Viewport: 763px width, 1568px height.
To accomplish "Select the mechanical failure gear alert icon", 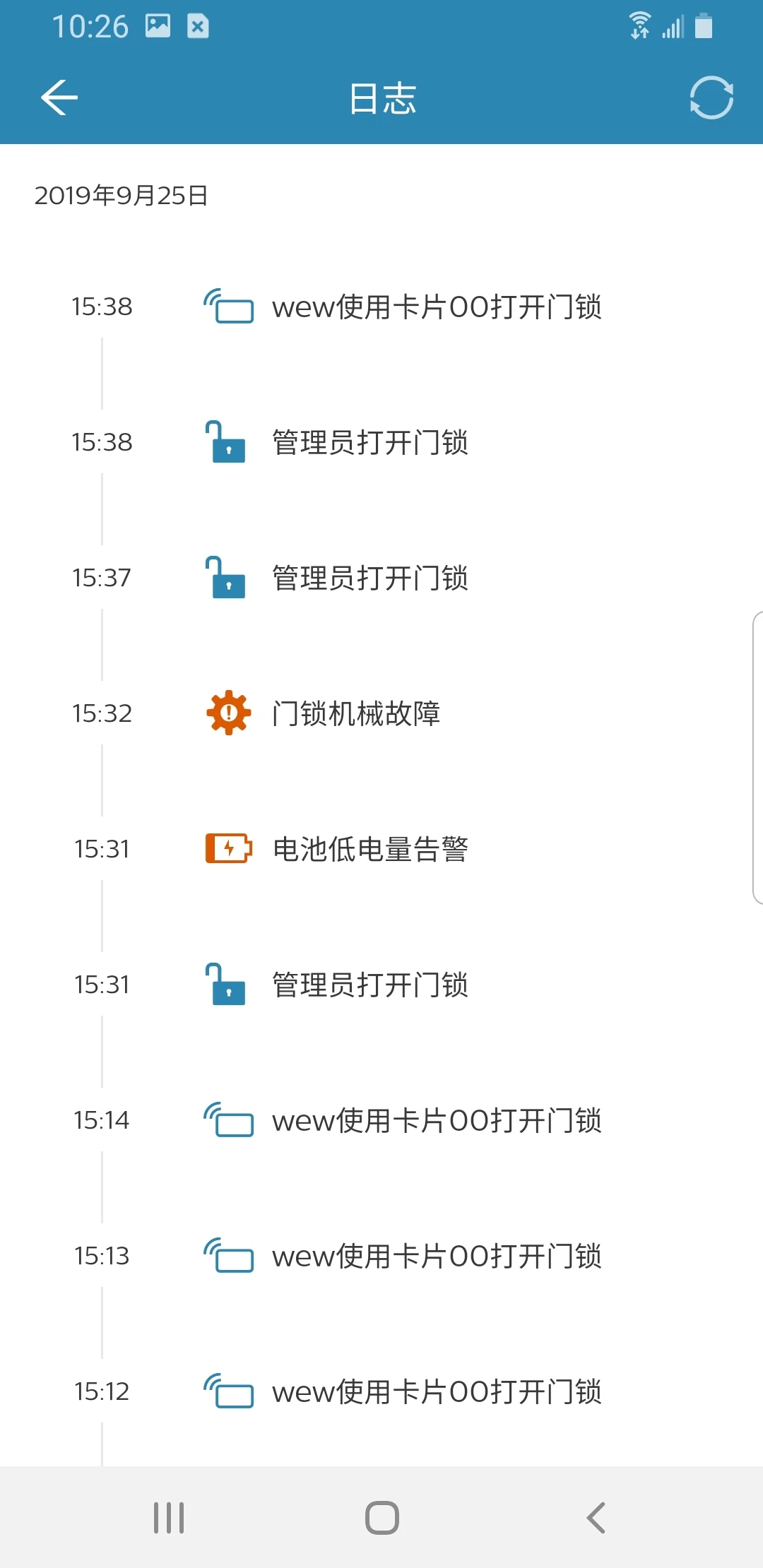I will pos(227,713).
